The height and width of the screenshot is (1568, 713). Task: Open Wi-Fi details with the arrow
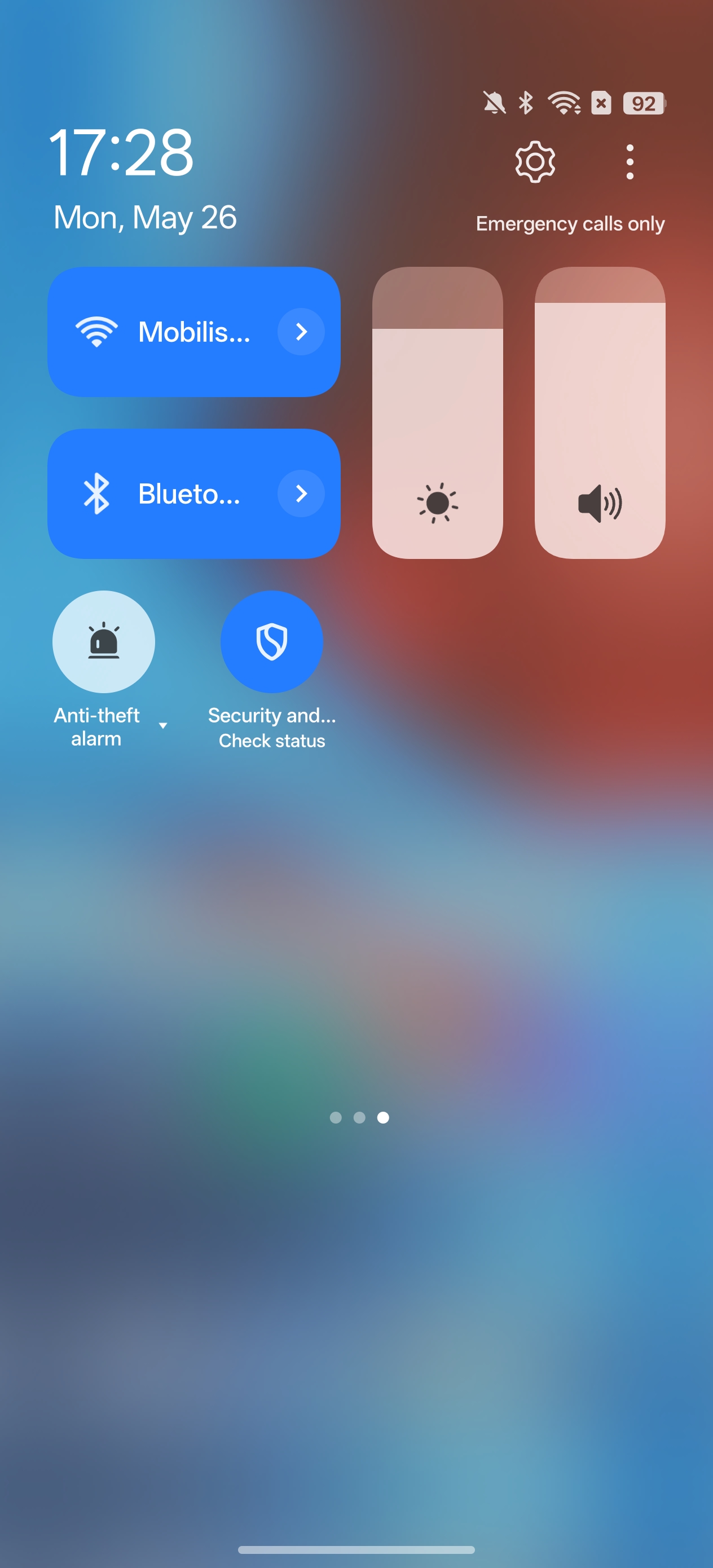coord(301,332)
